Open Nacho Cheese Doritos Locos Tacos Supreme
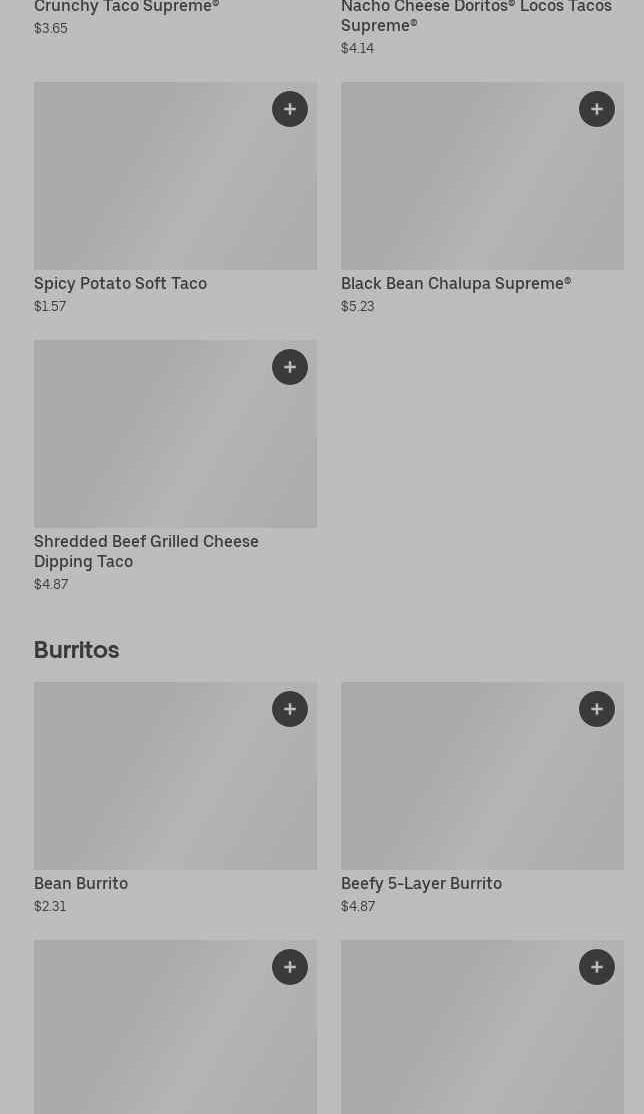Screen dimensions: 644x1114 (476, 15)
